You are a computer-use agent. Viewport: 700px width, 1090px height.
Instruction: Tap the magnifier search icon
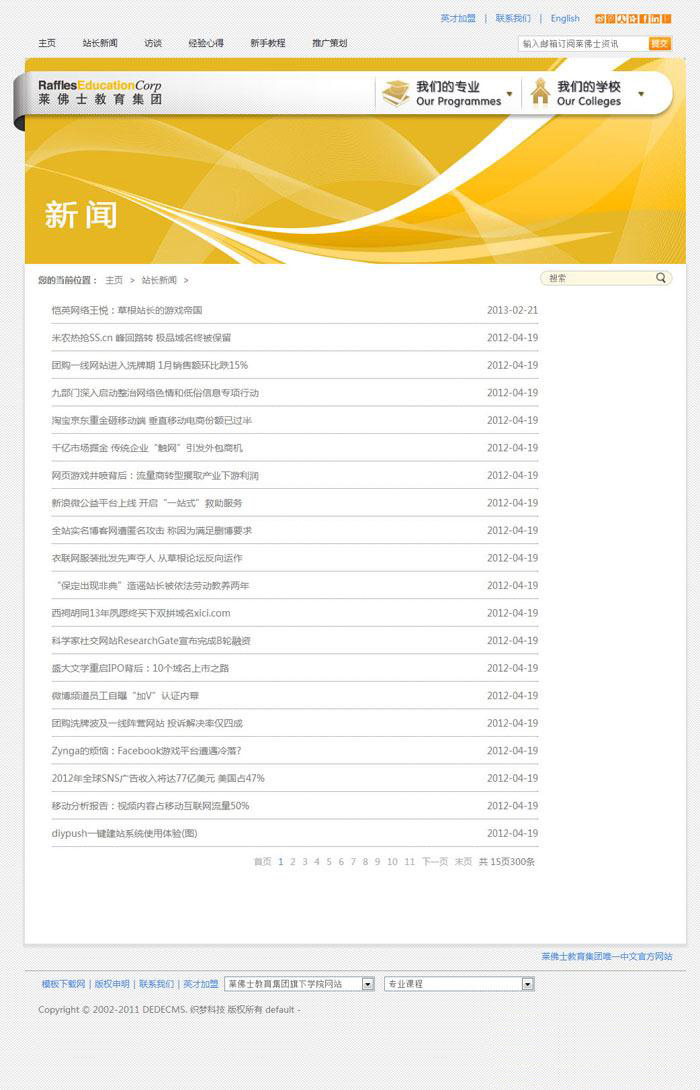point(661,278)
